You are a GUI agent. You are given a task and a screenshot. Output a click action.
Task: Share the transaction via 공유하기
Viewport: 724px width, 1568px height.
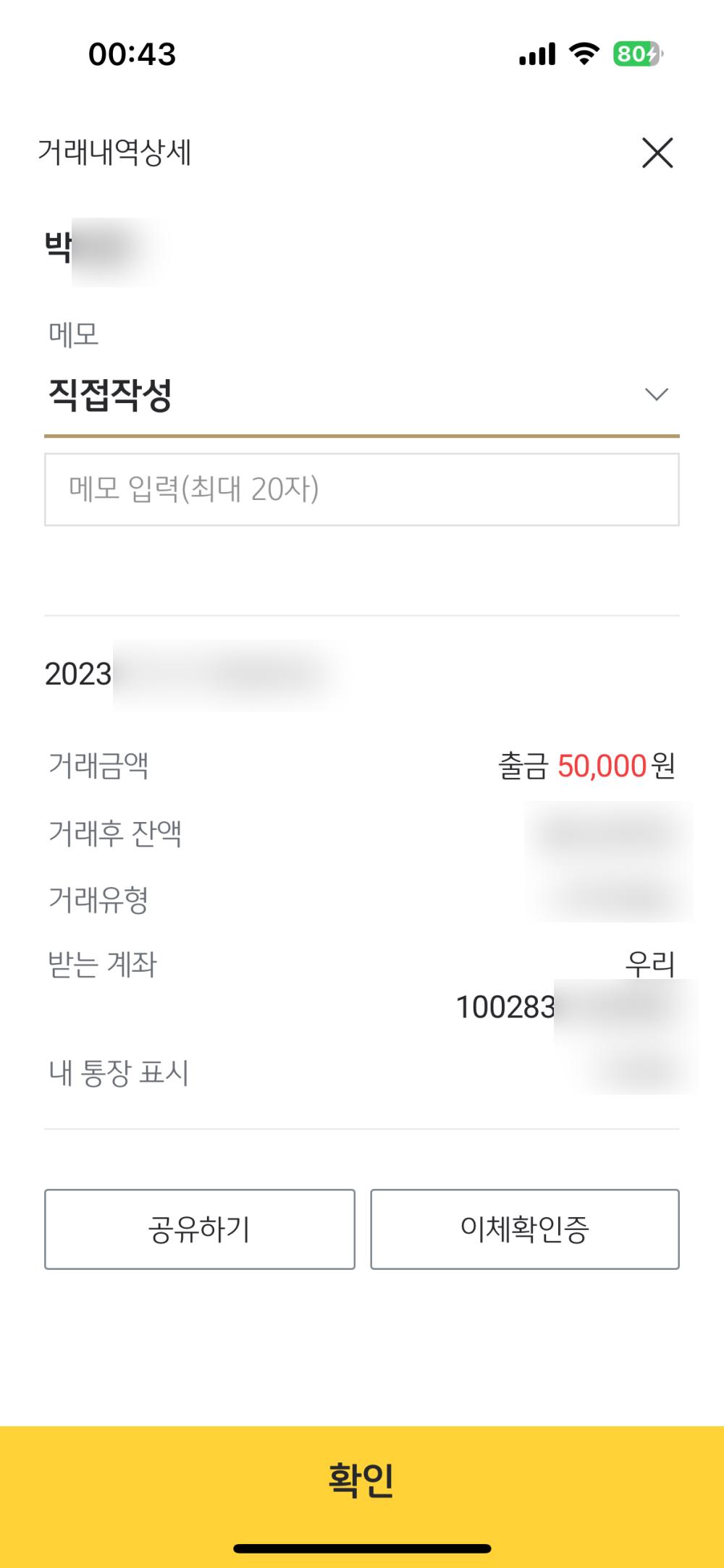(x=200, y=1229)
